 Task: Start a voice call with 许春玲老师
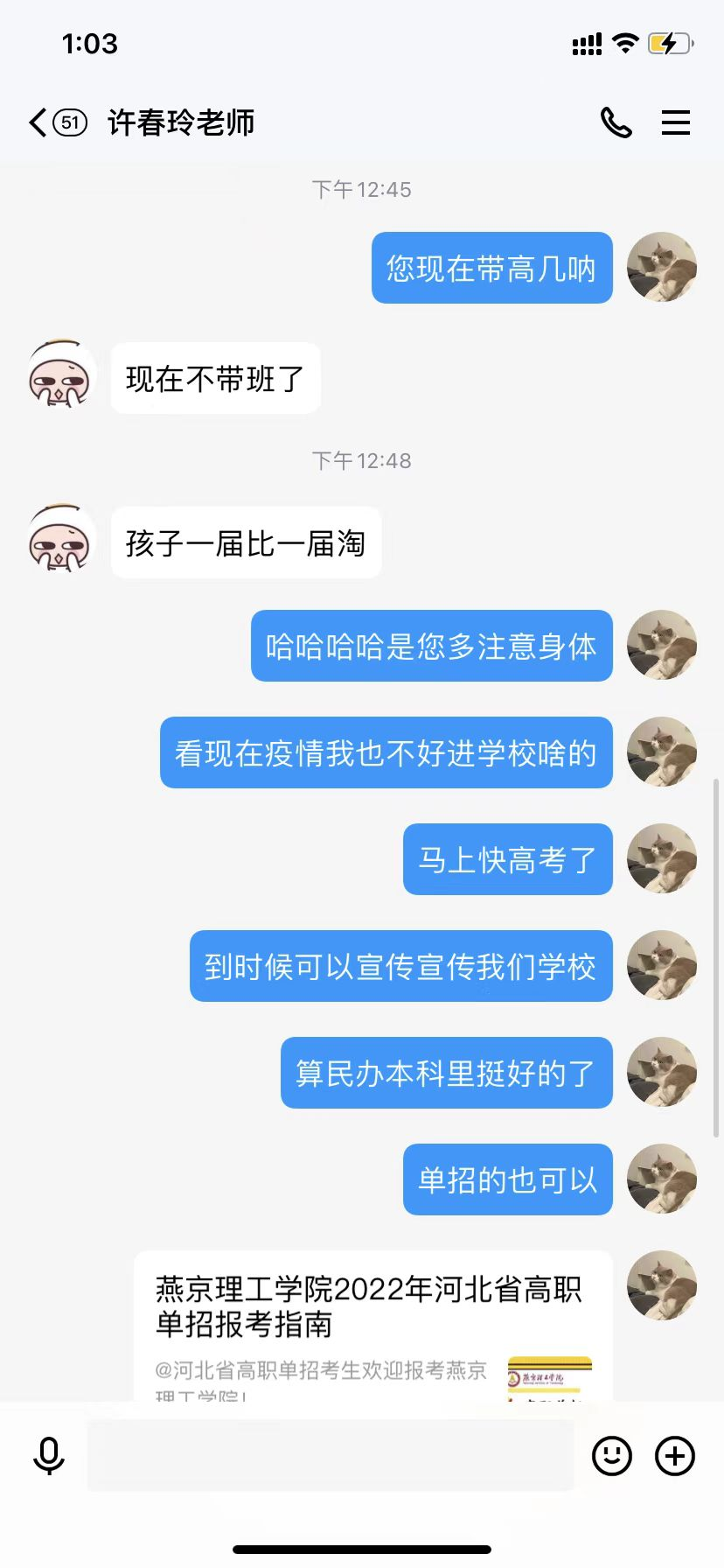point(616,122)
